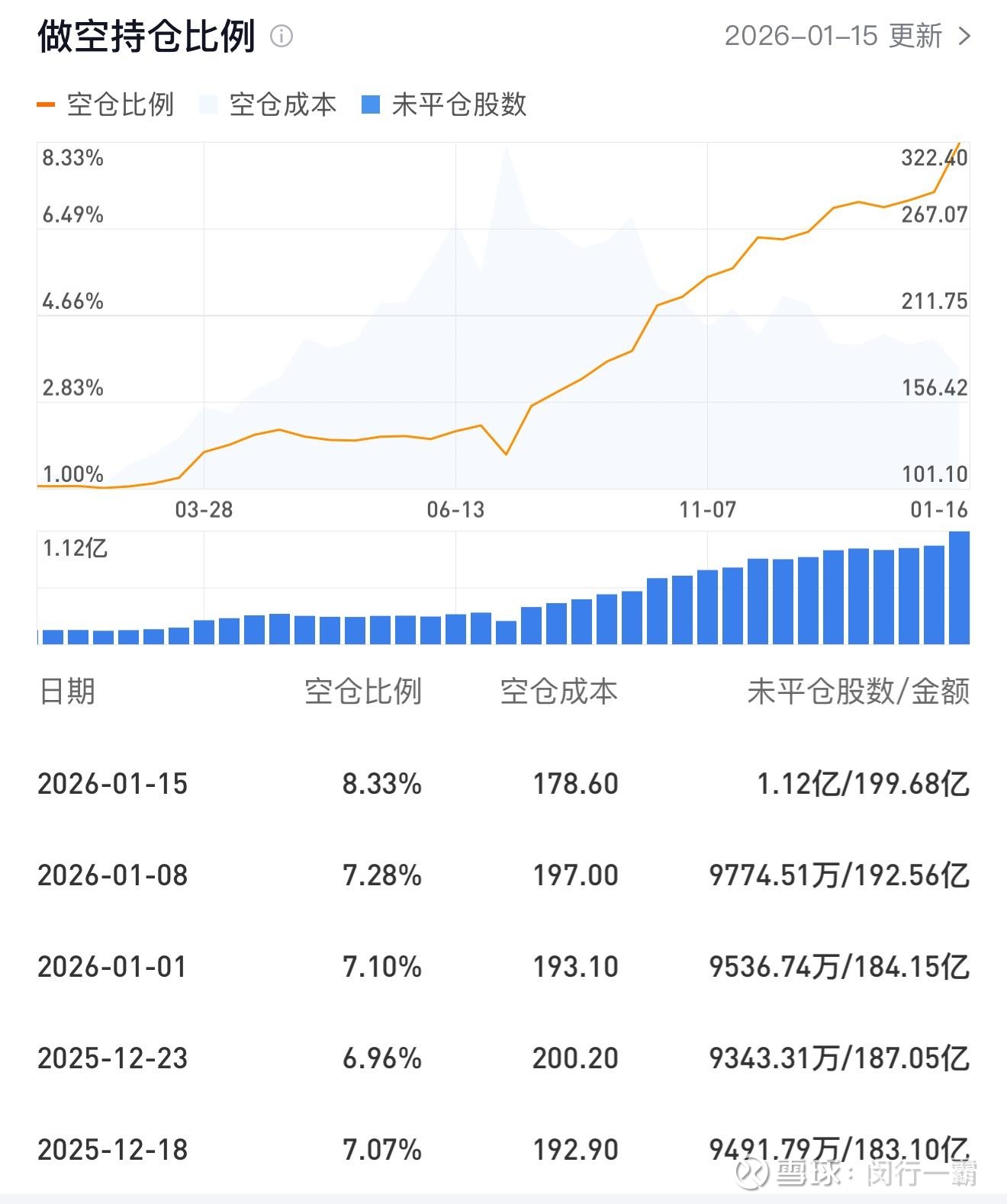Select the 日期 column header

pos(67,692)
